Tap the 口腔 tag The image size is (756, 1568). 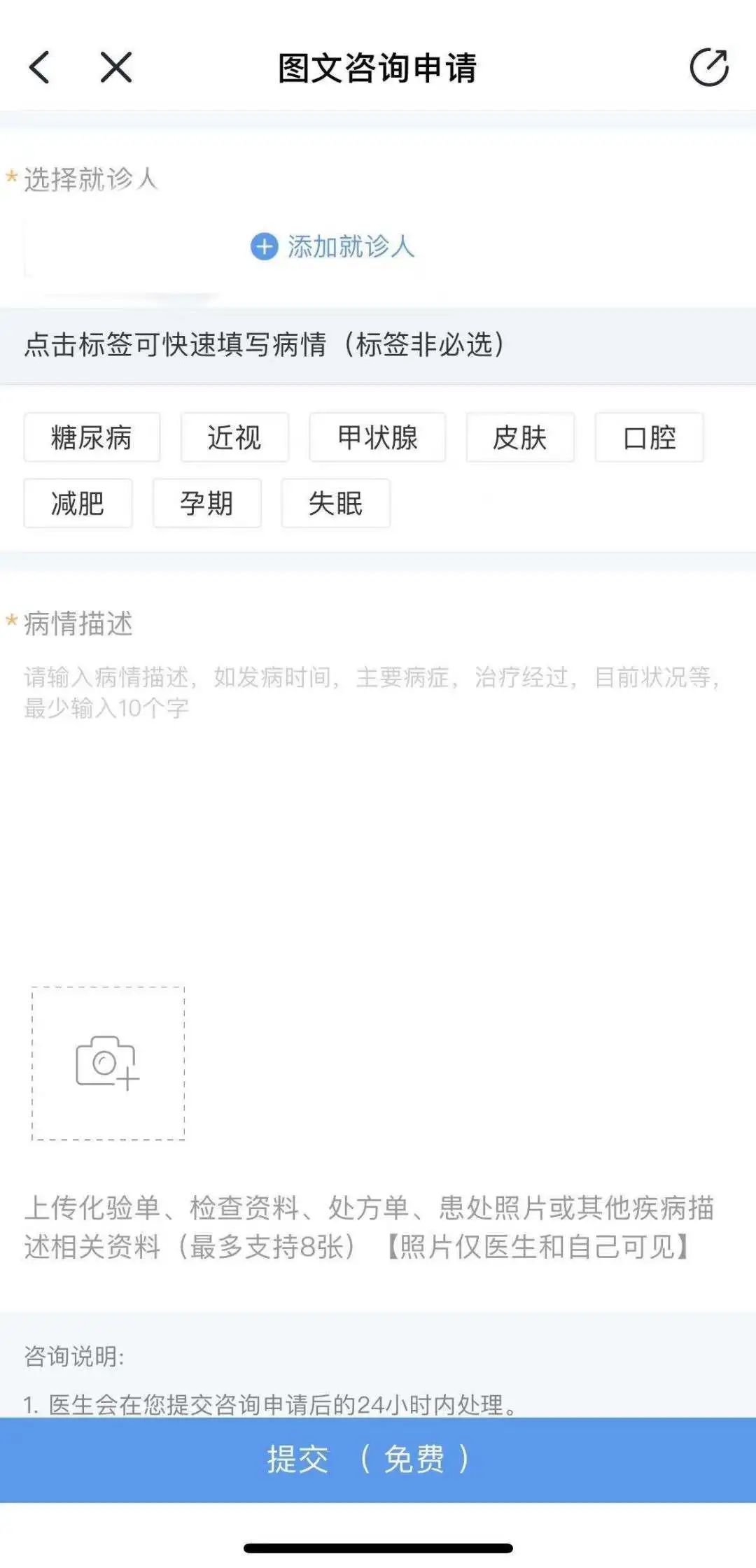(649, 438)
